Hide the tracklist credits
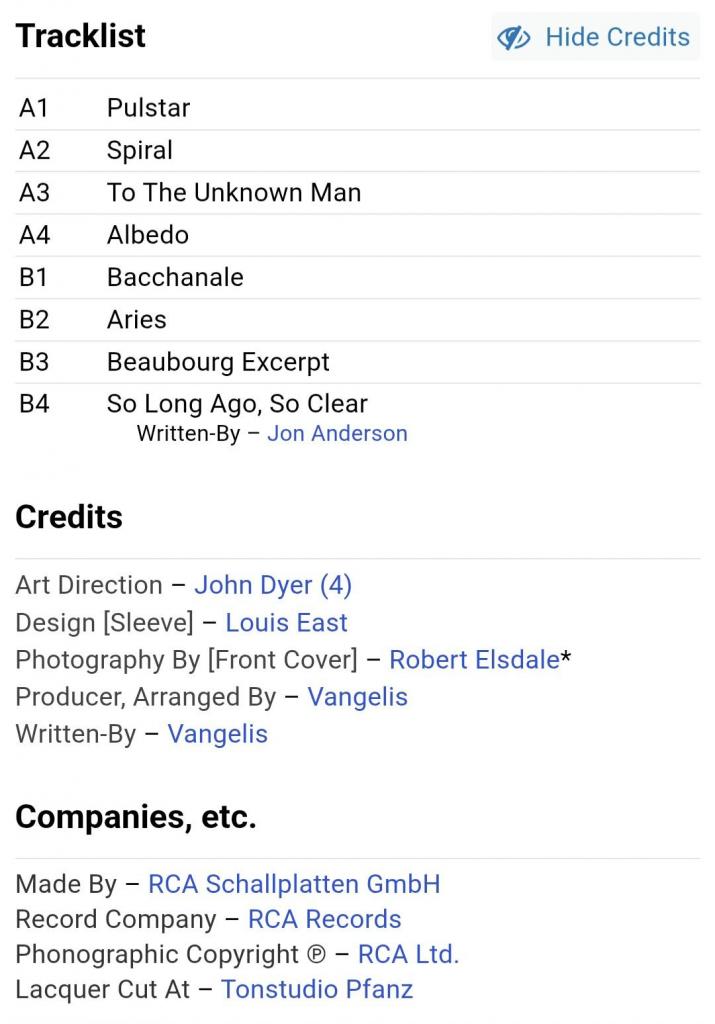The height and width of the screenshot is (1024, 715). 595,38
